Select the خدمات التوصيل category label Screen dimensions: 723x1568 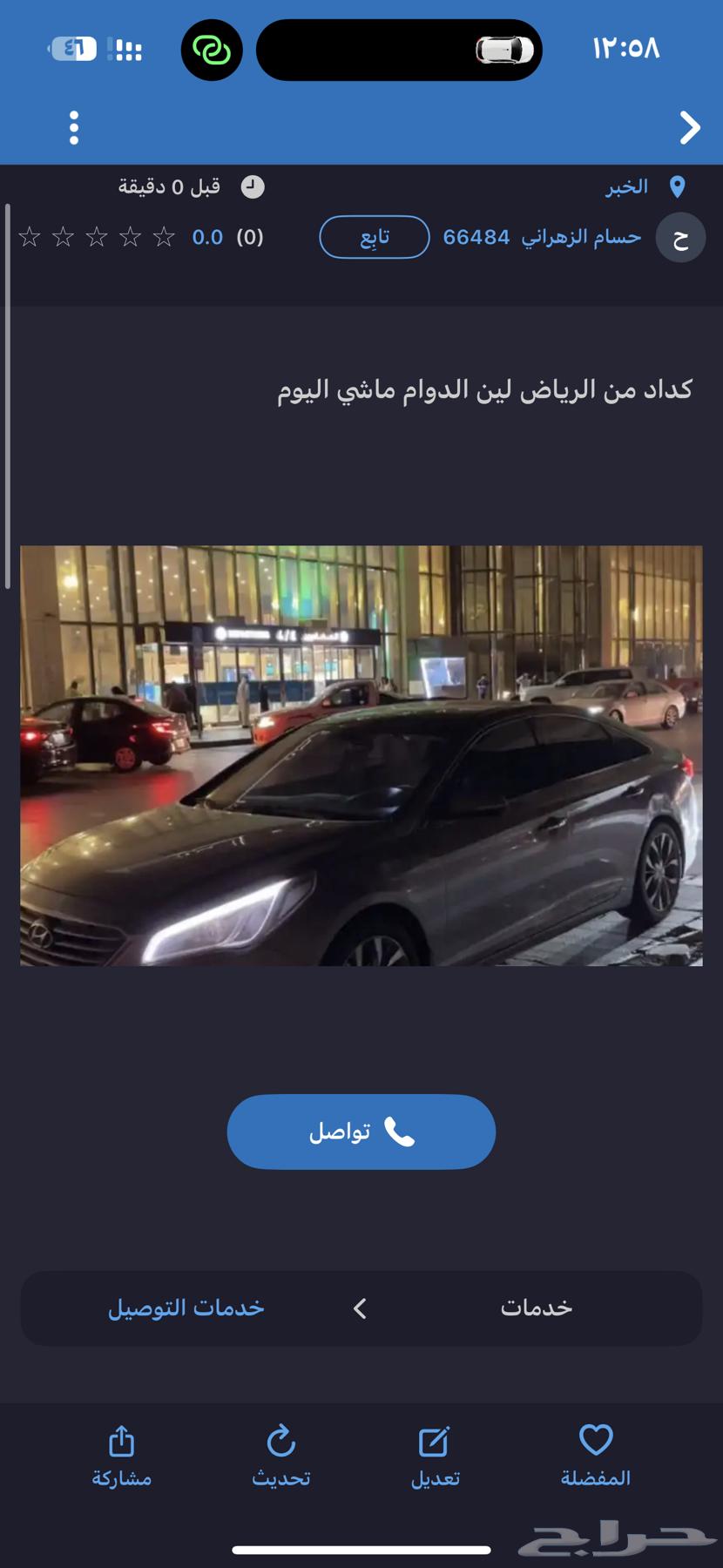[x=187, y=1308]
